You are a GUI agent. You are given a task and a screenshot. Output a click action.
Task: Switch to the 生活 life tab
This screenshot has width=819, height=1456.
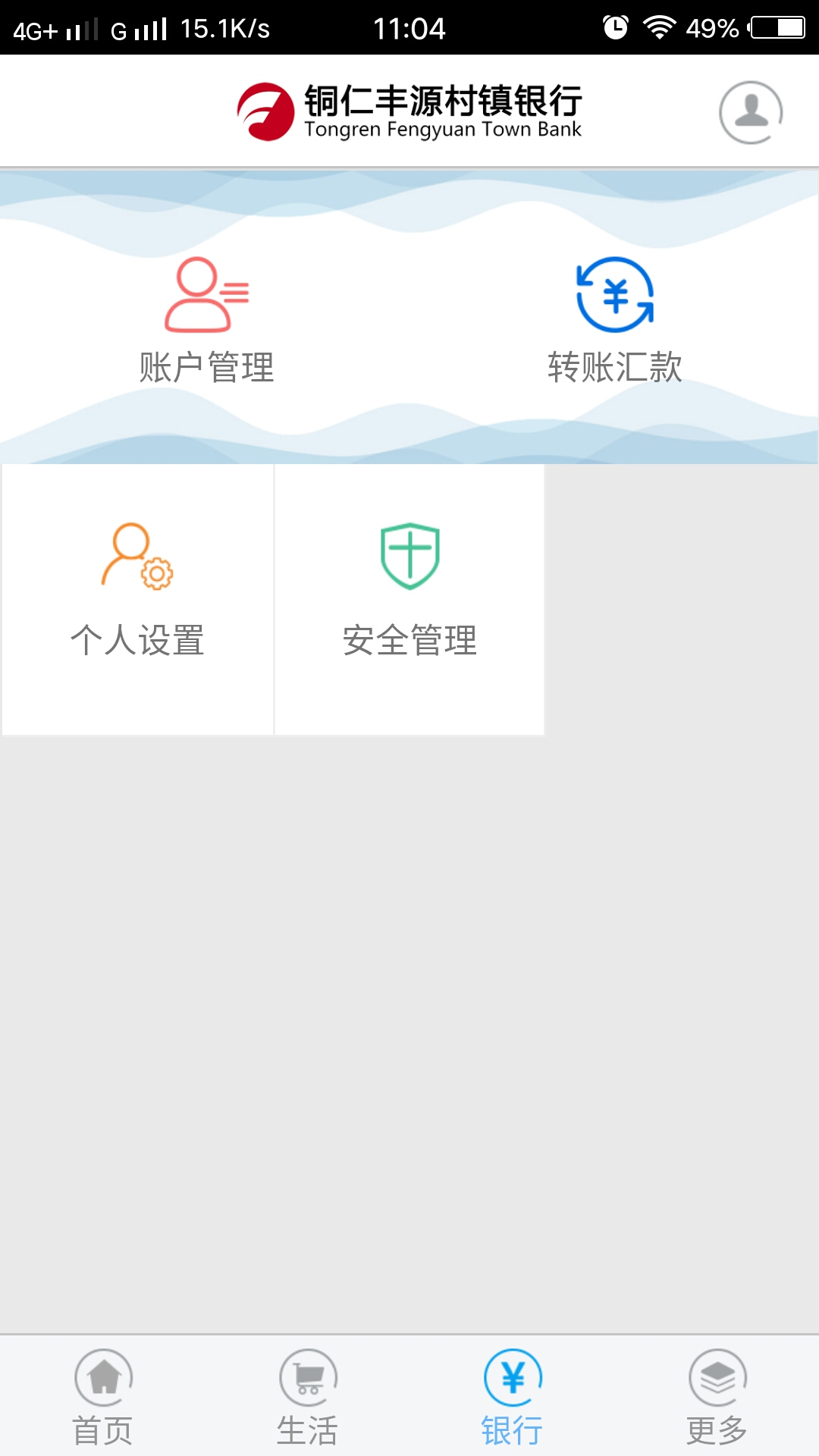coord(308,1397)
